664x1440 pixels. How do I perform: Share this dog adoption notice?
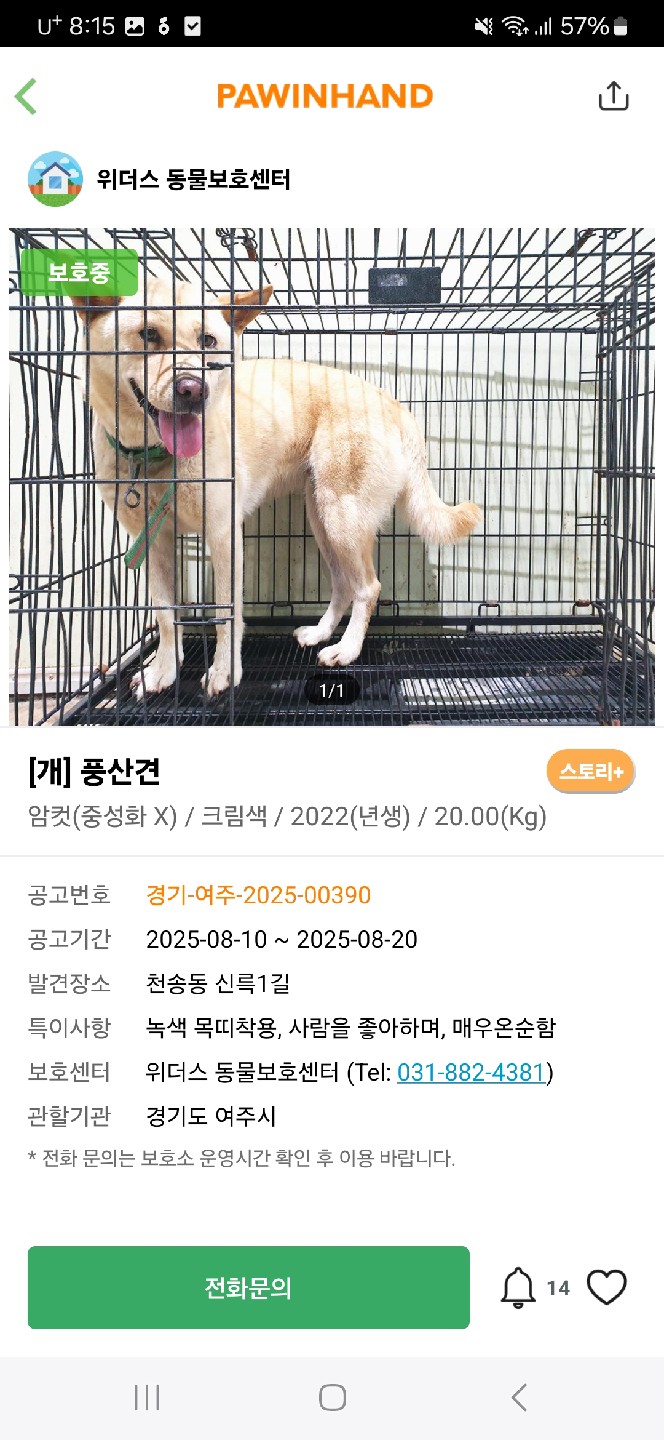[613, 96]
